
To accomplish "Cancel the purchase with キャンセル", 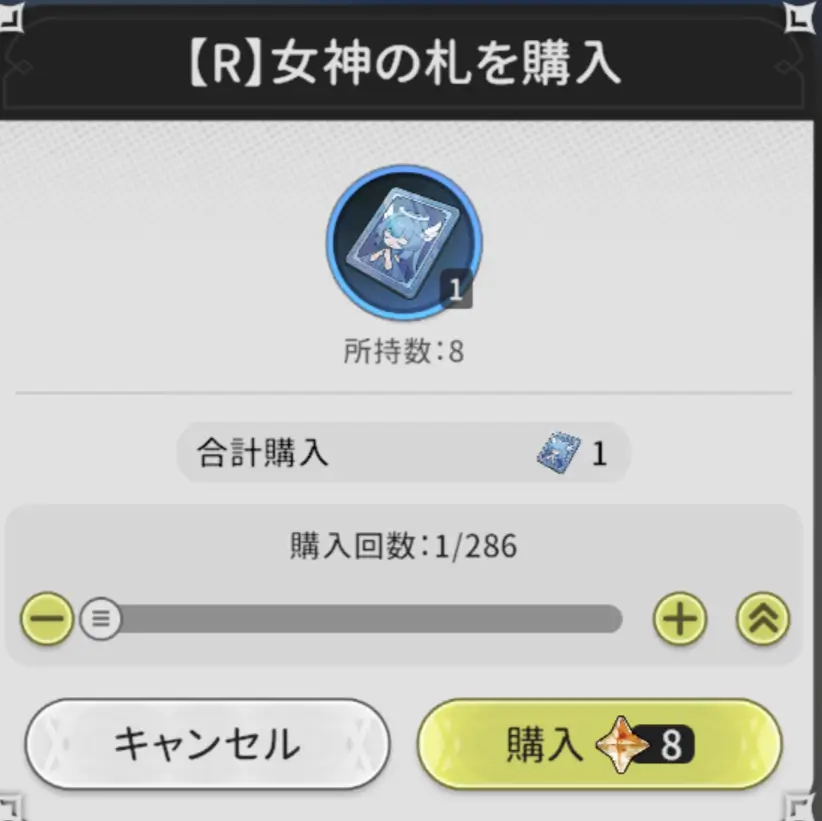I will point(207,745).
